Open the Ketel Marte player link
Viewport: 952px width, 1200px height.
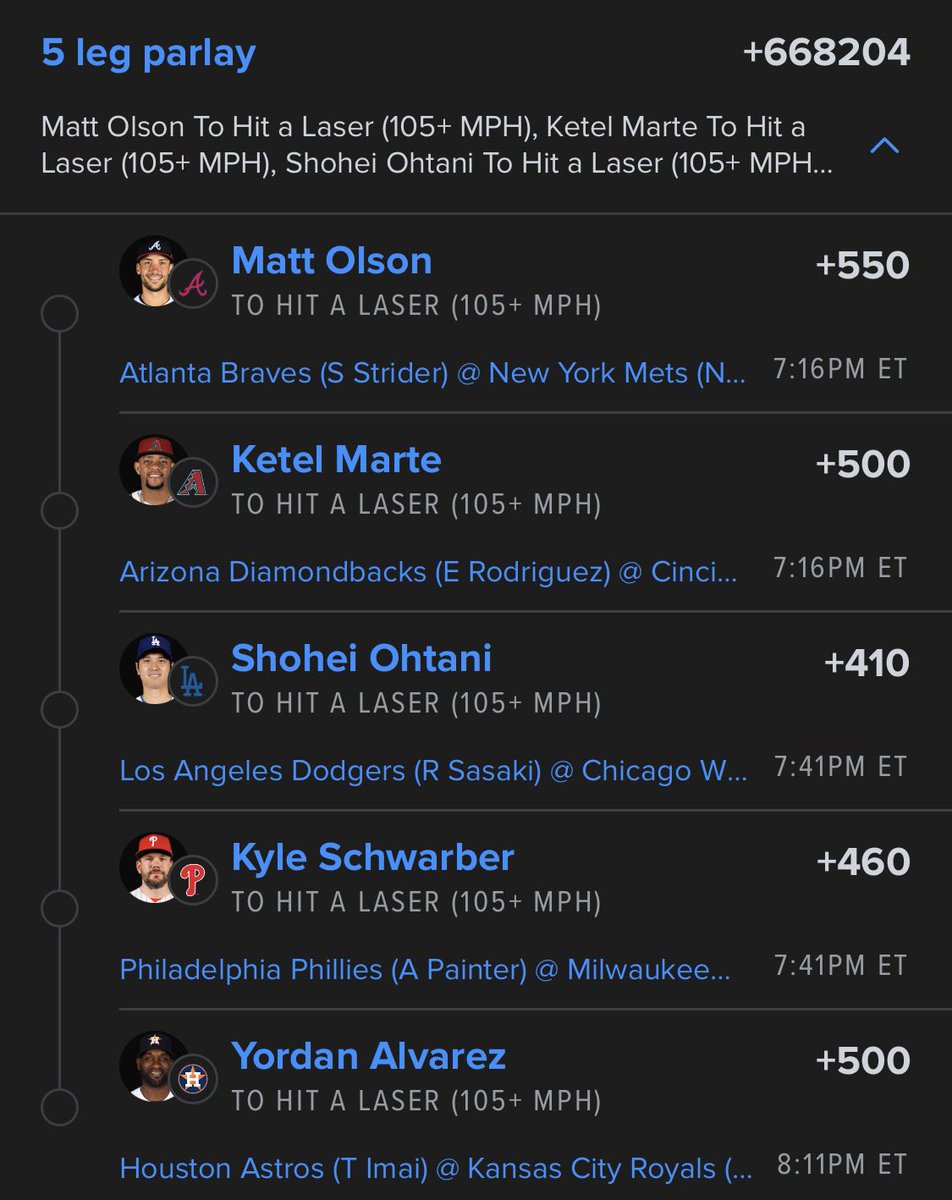pyautogui.click(x=336, y=460)
